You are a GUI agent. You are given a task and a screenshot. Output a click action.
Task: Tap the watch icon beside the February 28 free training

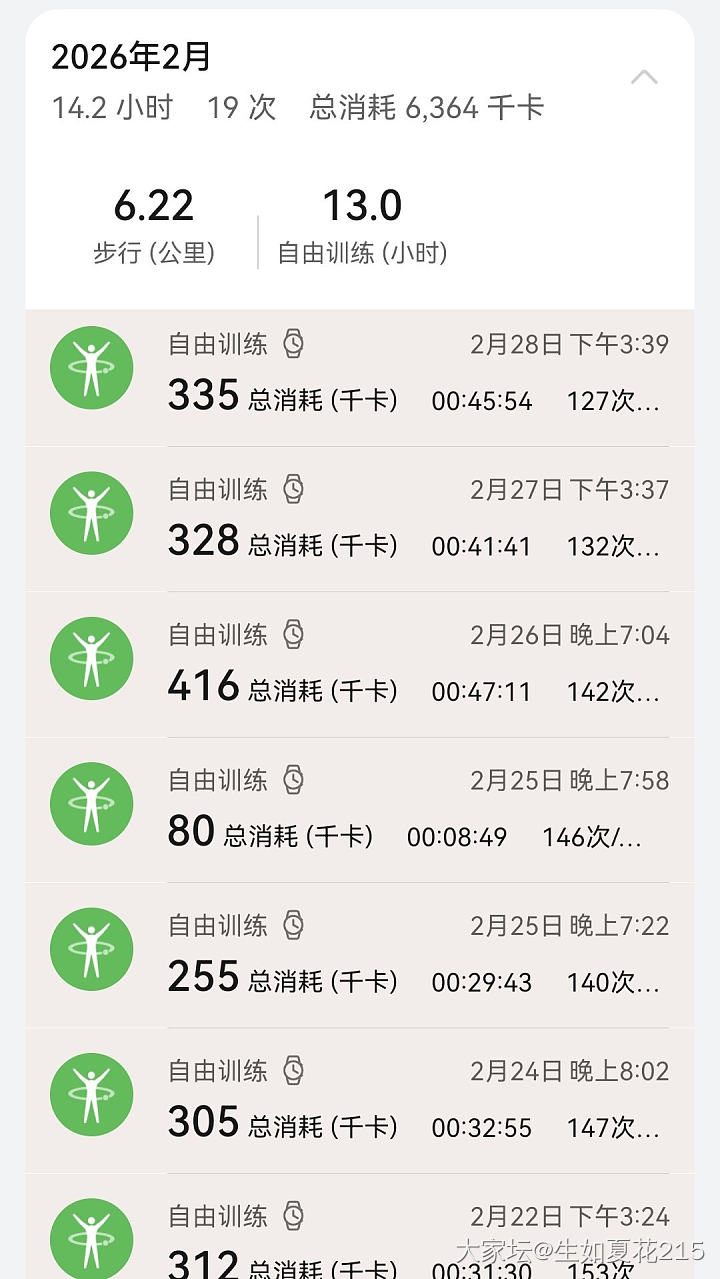(x=291, y=343)
